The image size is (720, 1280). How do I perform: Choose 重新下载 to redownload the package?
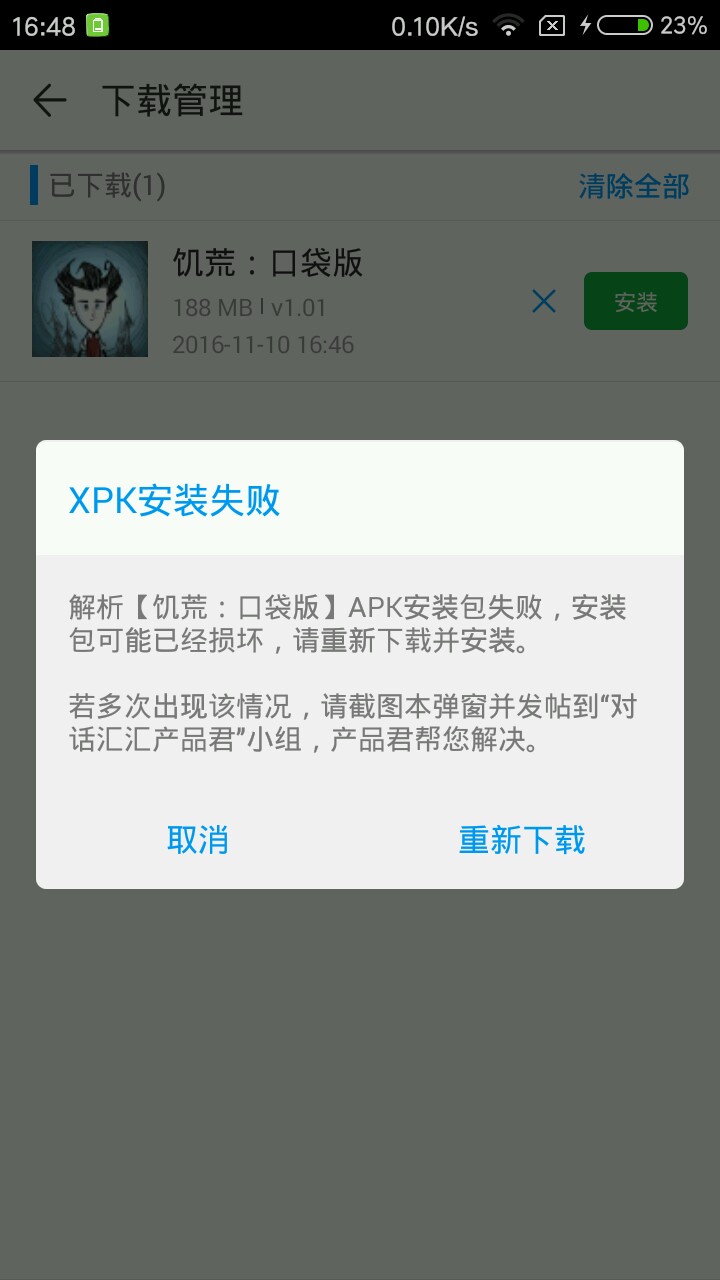pyautogui.click(x=521, y=839)
